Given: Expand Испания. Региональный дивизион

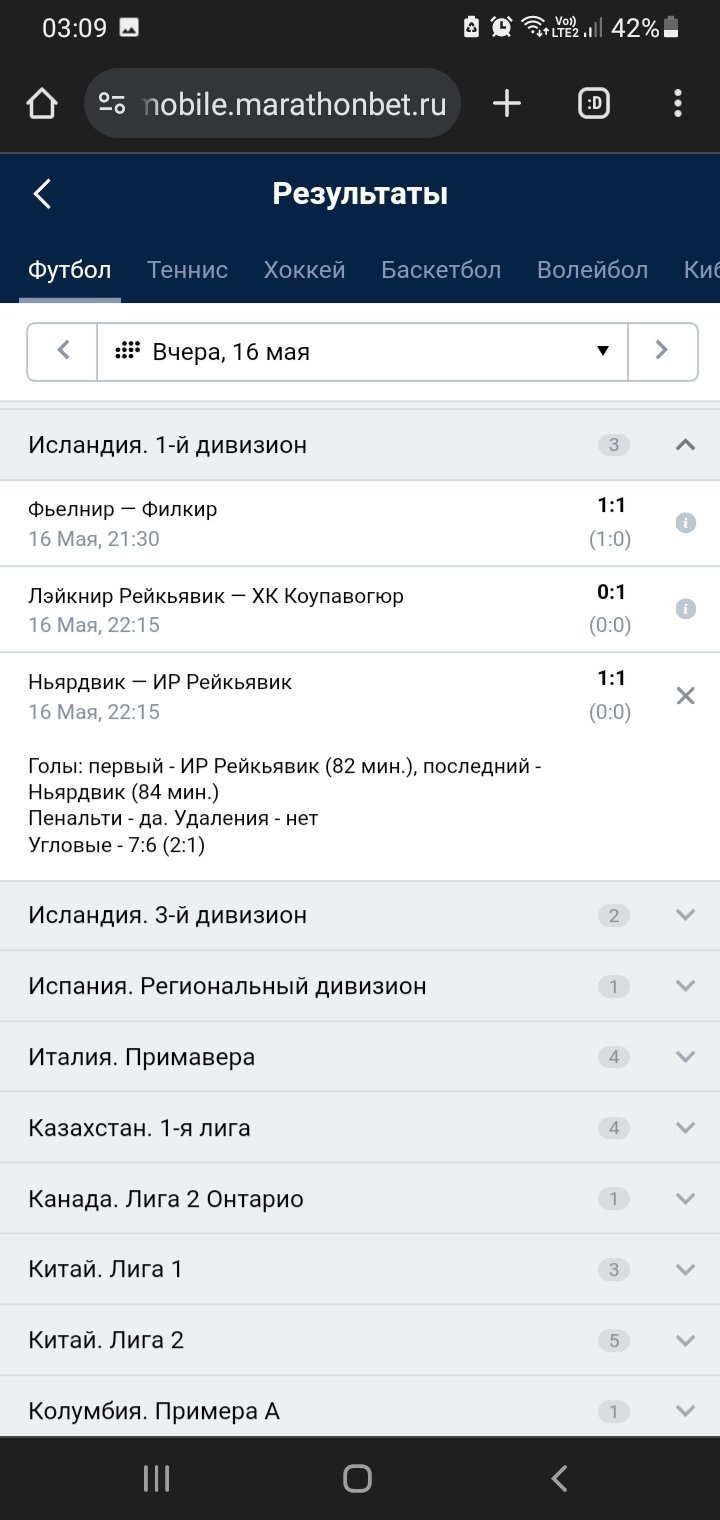Looking at the screenshot, I should coord(685,986).
